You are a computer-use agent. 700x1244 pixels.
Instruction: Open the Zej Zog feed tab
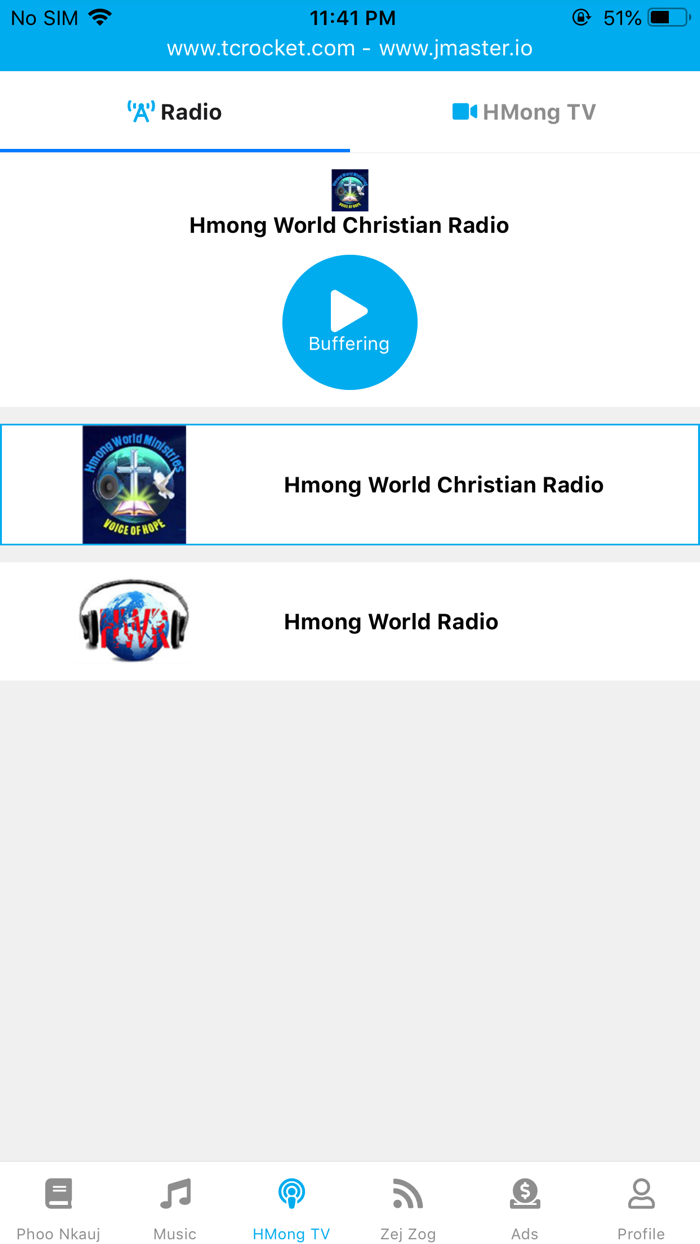[408, 1207]
